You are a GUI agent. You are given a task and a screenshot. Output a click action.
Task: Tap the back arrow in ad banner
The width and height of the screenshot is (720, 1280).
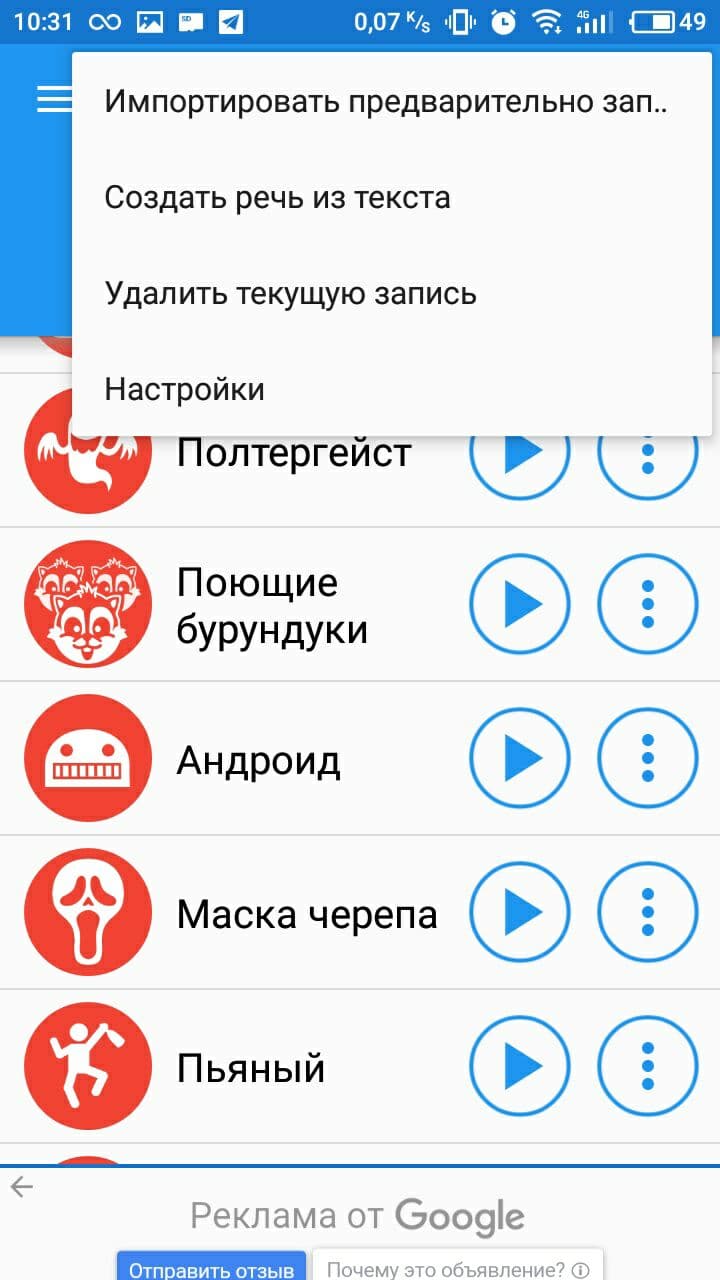[22, 1187]
